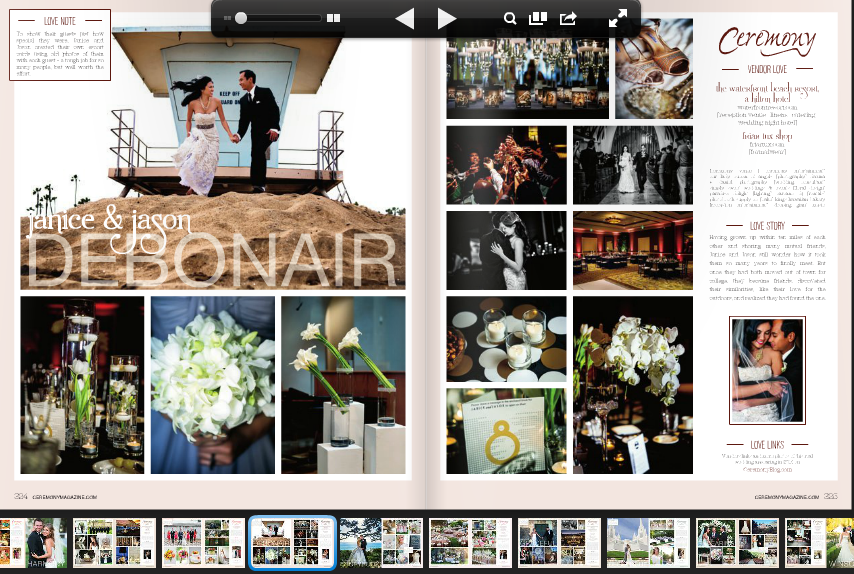Share this magazine spread
The image size is (854, 574).
568,19
